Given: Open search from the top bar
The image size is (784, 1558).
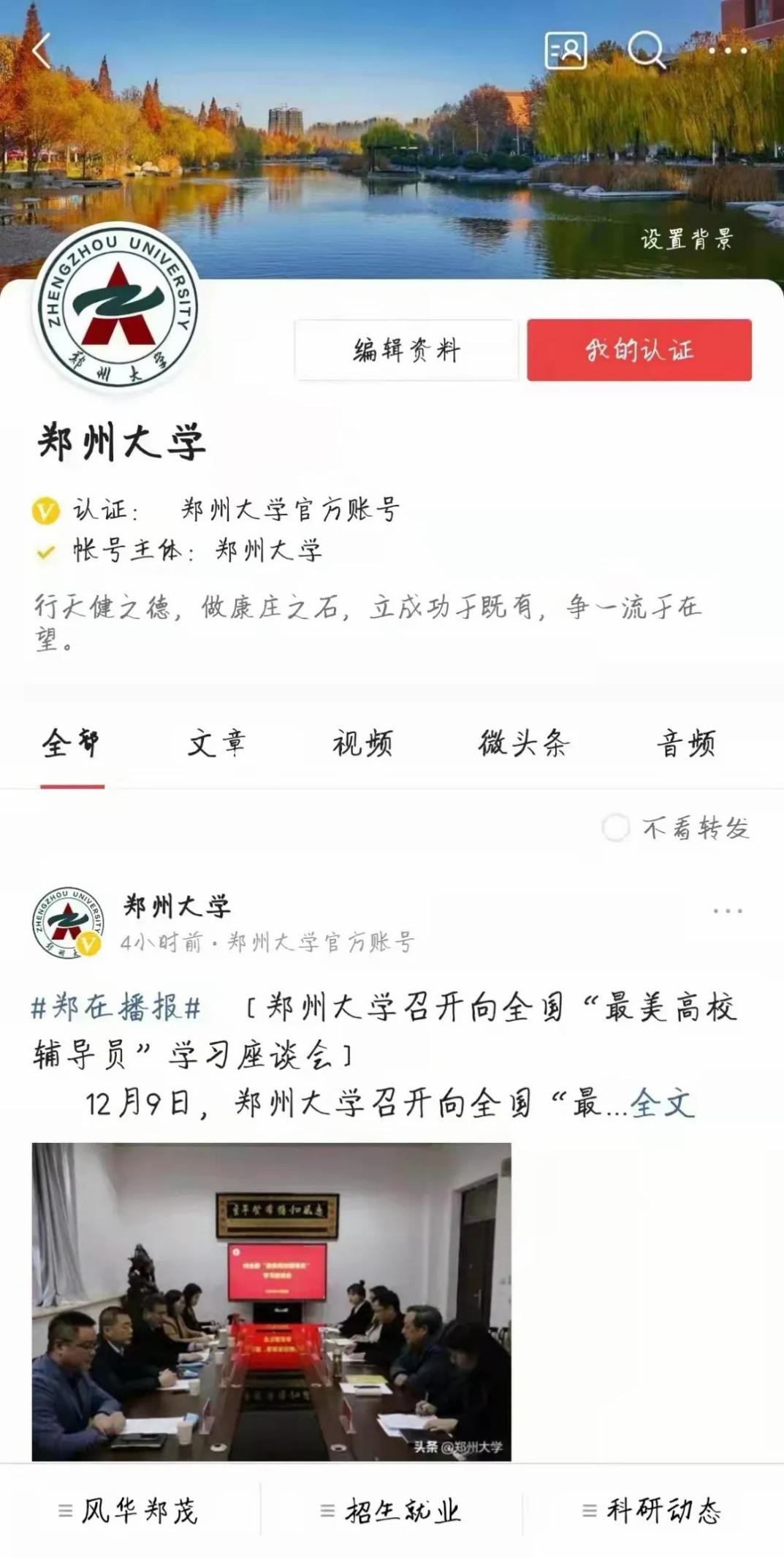Looking at the screenshot, I should 648,48.
